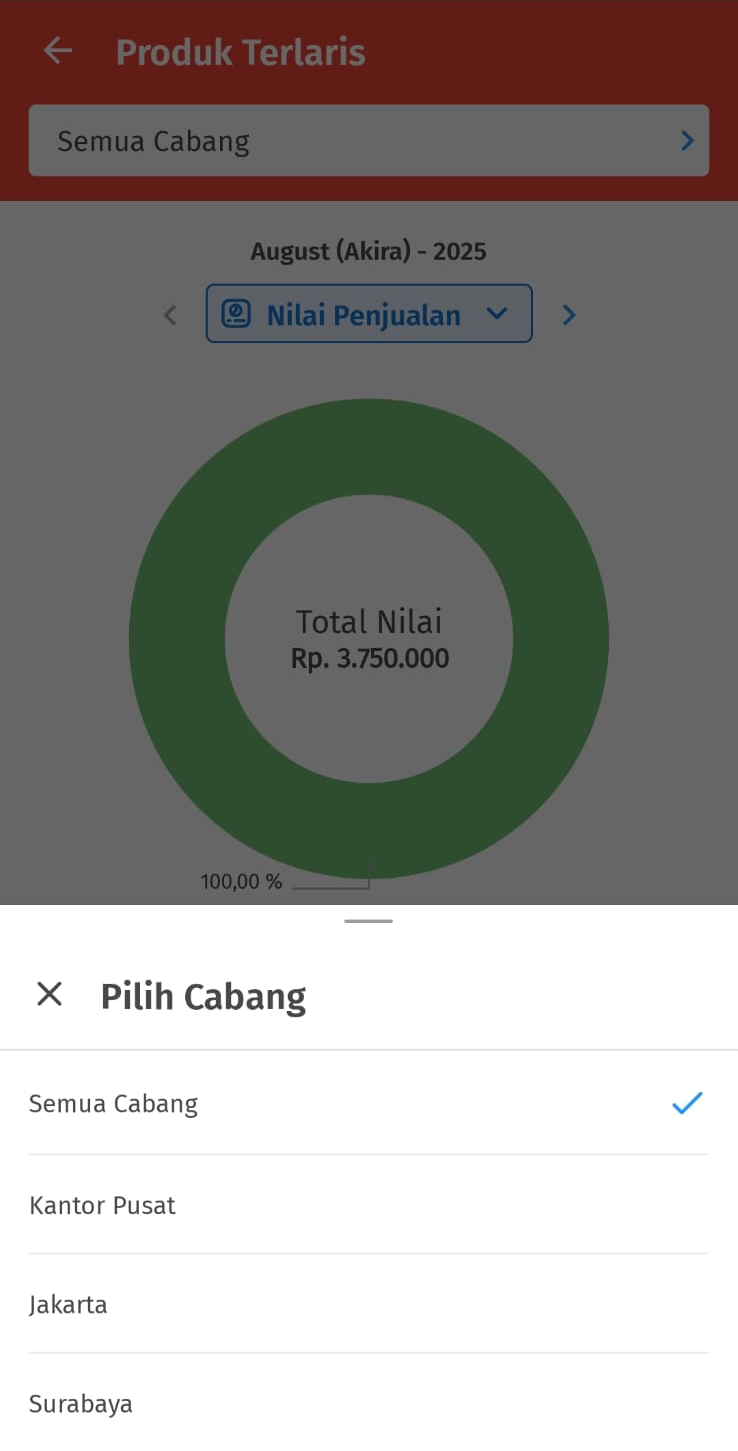The image size is (738, 1451).
Task: Select the Jakarta branch
Action: pyautogui.click(x=368, y=1304)
